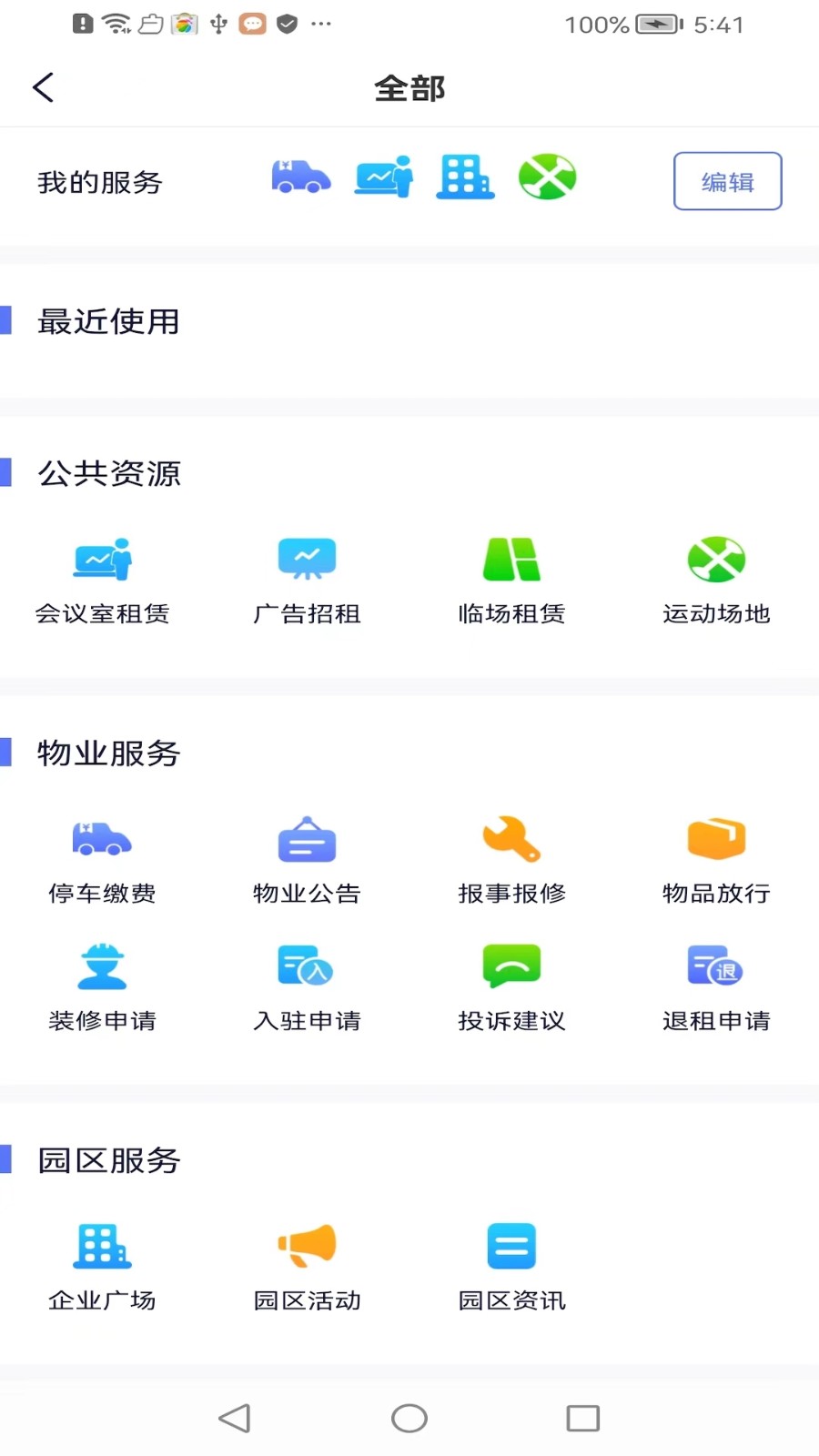Go back using the back arrow
The height and width of the screenshot is (1456, 819).
tap(44, 86)
